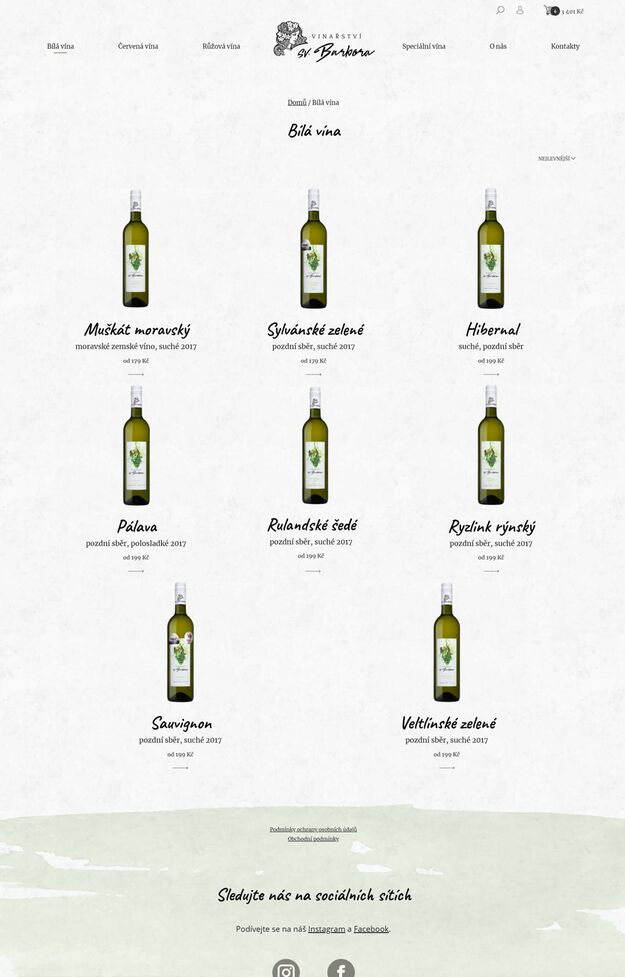The image size is (625, 977).
Task: Open the user account icon
Action: pyautogui.click(x=520, y=10)
